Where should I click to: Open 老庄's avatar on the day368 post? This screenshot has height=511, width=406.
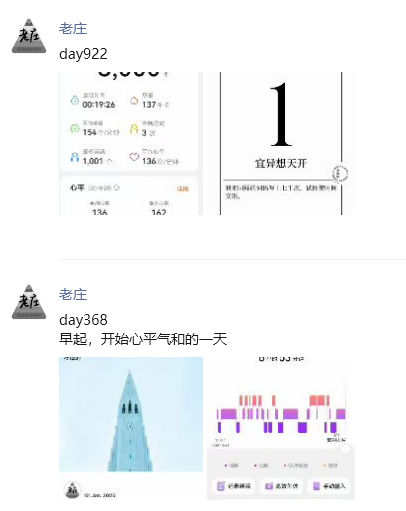click(x=29, y=302)
